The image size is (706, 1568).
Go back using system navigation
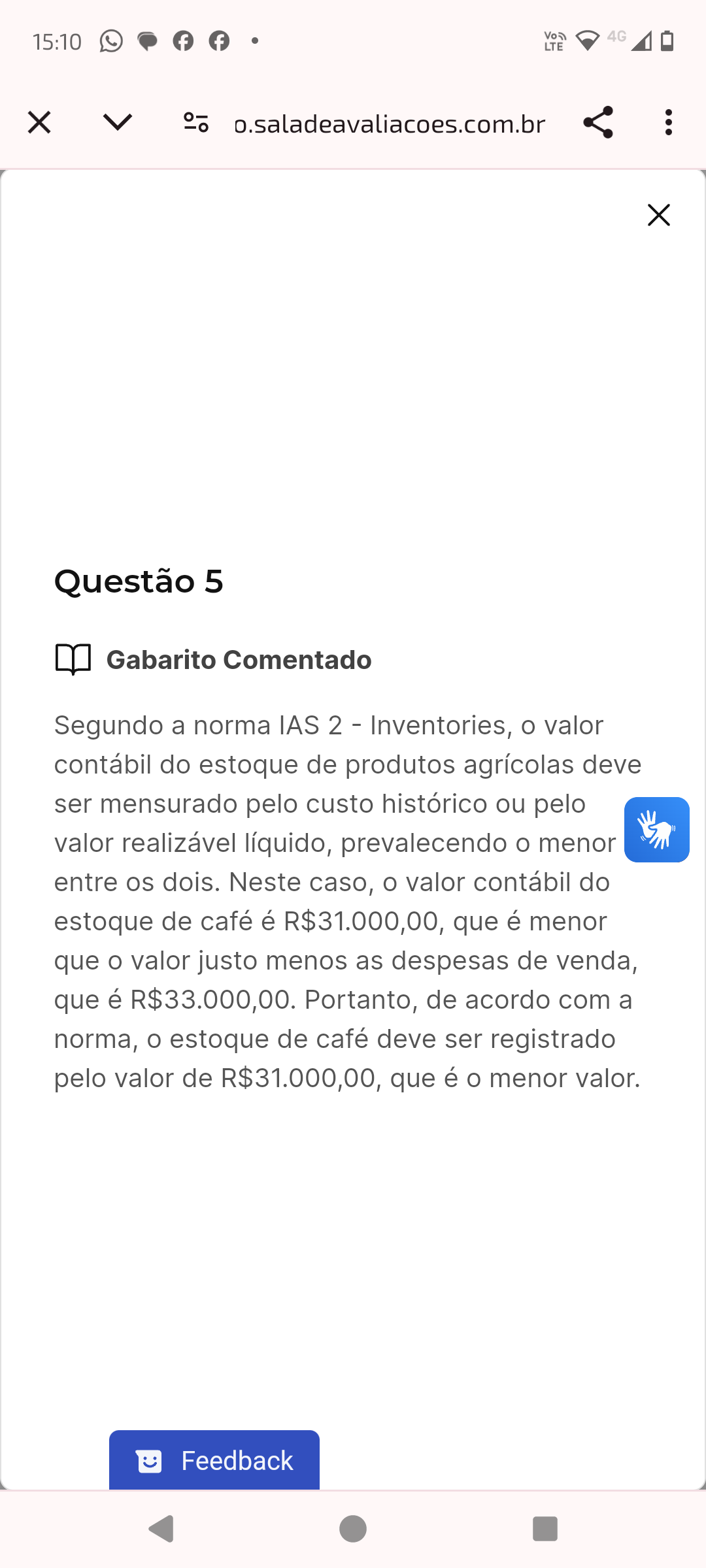(x=161, y=1529)
